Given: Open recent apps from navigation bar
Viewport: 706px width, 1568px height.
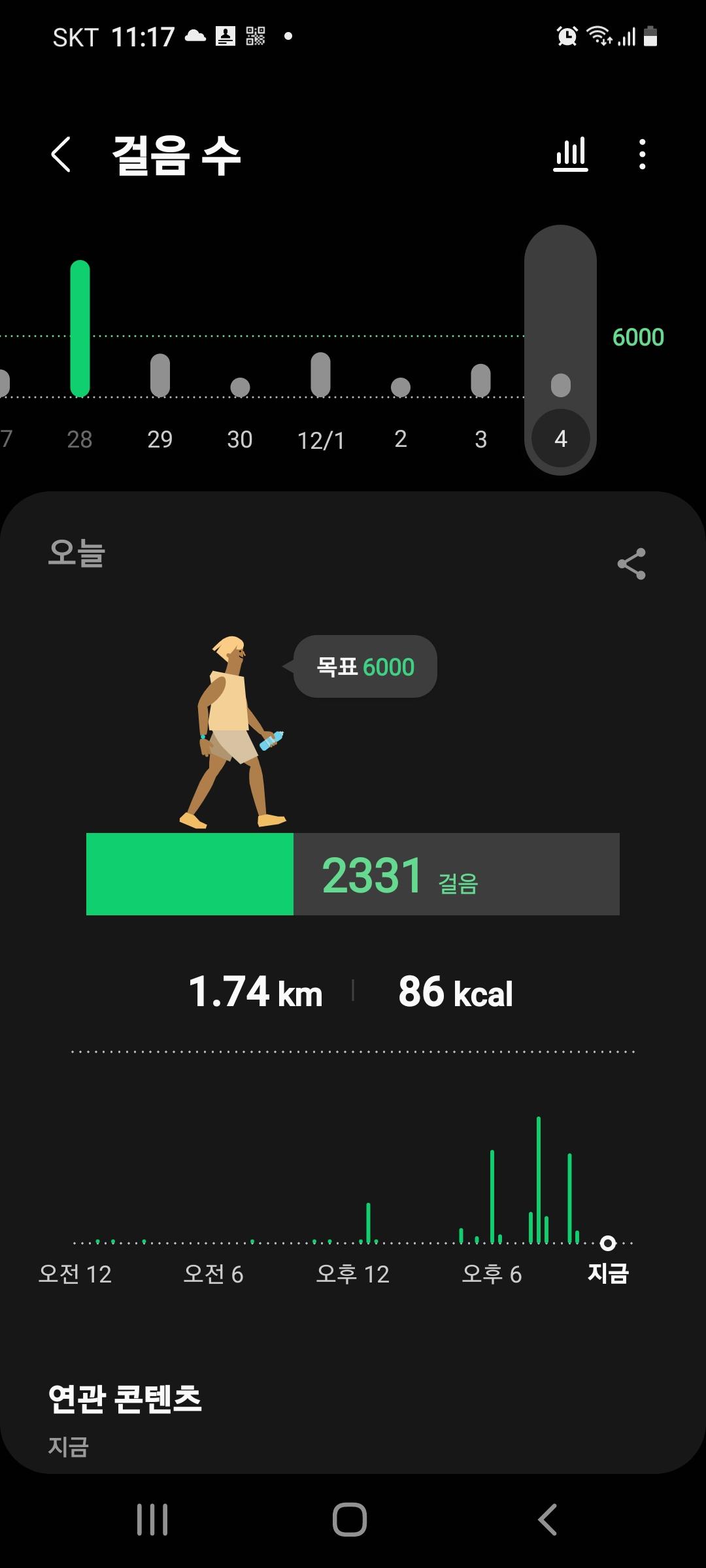Looking at the screenshot, I should [x=152, y=1519].
